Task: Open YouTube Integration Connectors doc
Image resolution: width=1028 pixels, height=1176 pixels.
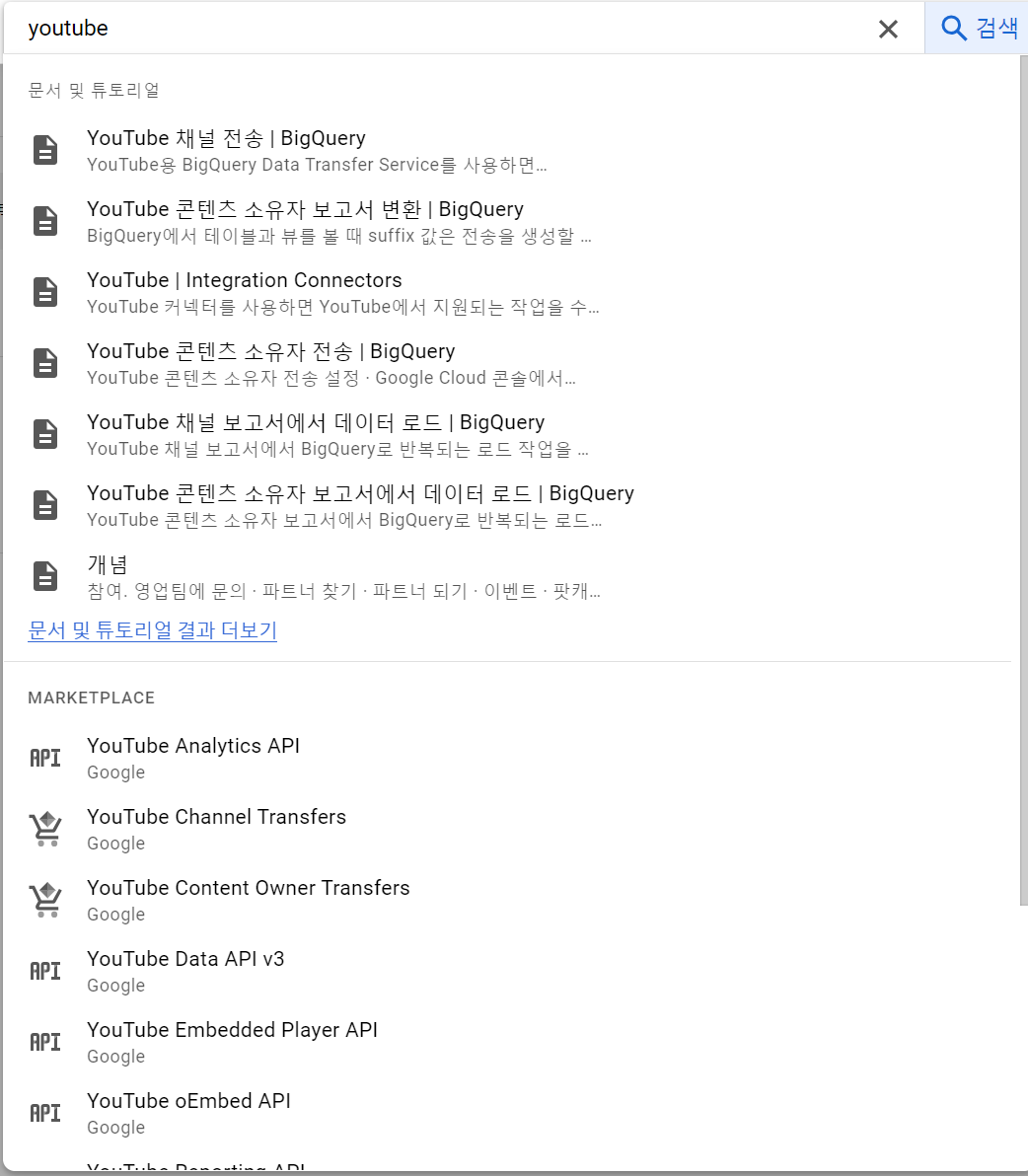Action: 245,281
